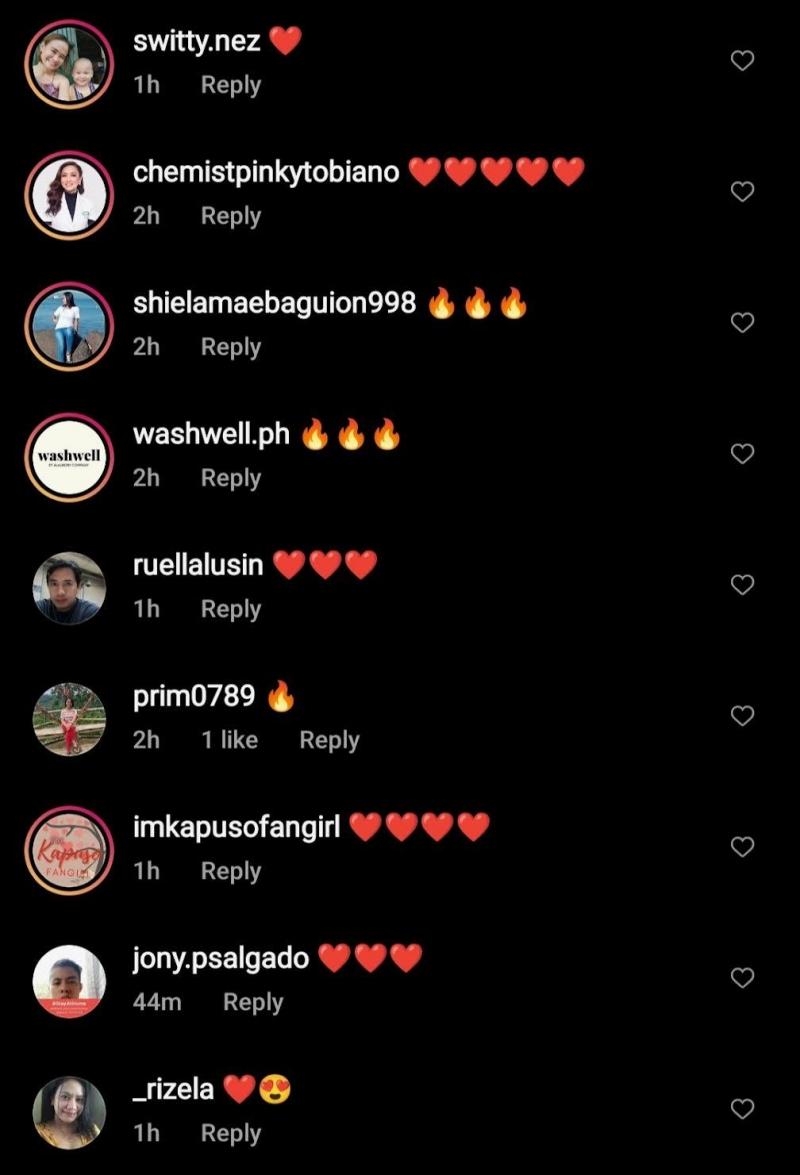Like ruellalusin's comment

742,585
